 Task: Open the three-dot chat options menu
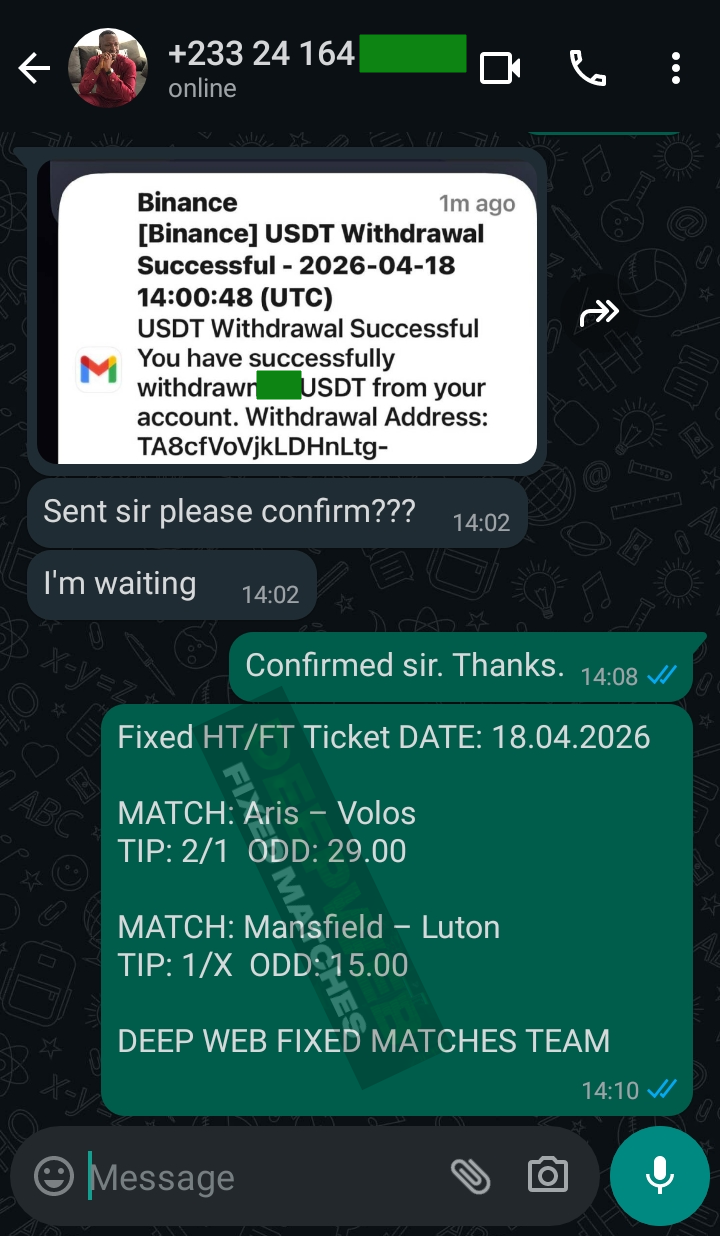[676, 67]
